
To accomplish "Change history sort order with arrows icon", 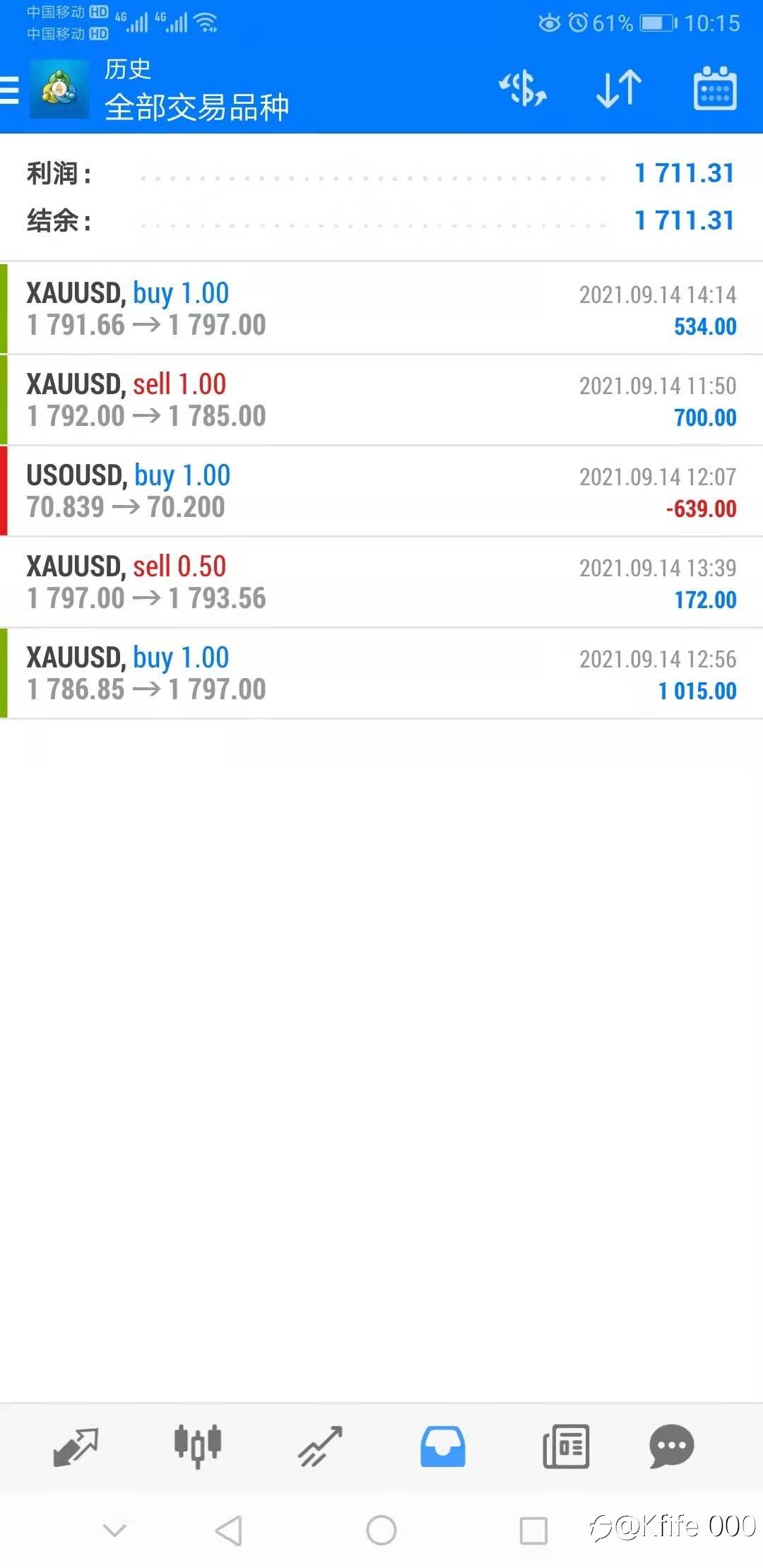I will coord(619,89).
